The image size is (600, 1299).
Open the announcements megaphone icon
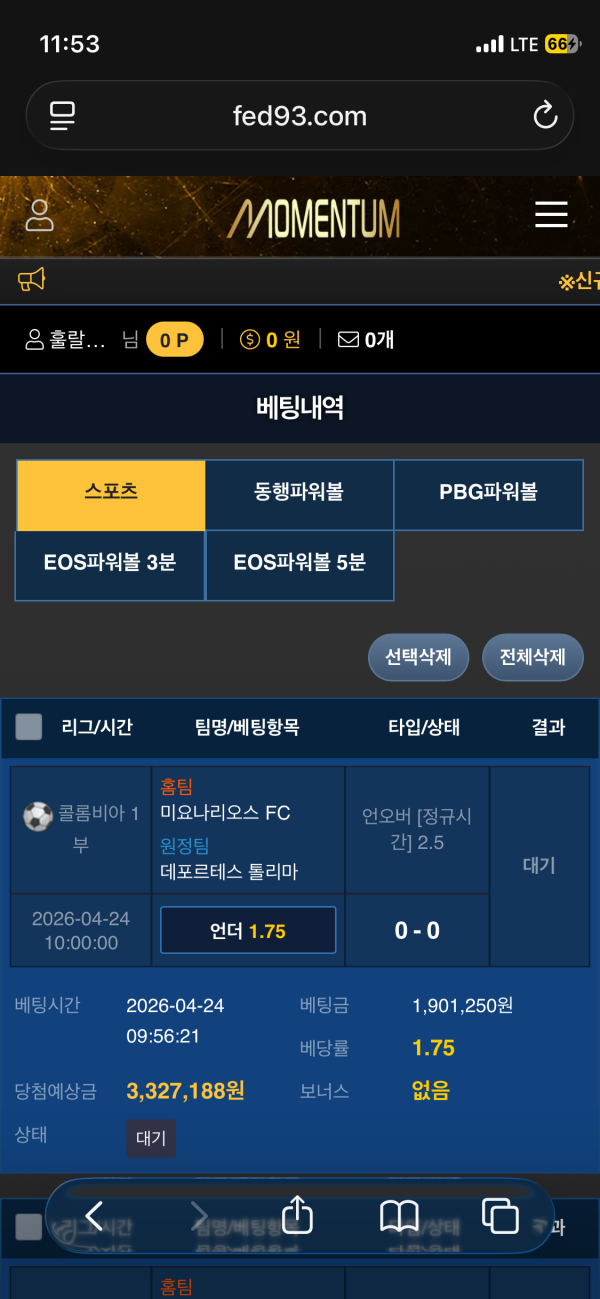[32, 281]
